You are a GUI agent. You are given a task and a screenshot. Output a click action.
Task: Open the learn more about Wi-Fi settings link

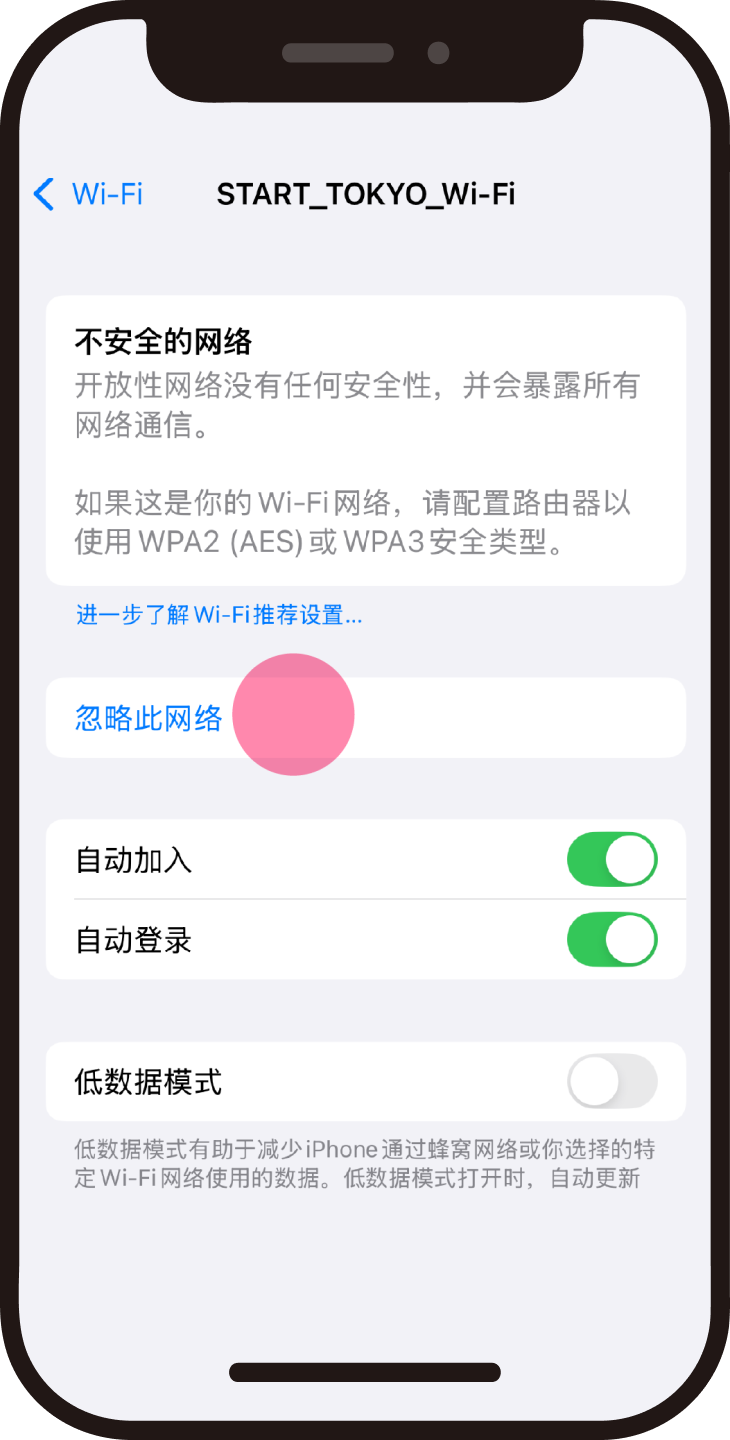pos(219,615)
